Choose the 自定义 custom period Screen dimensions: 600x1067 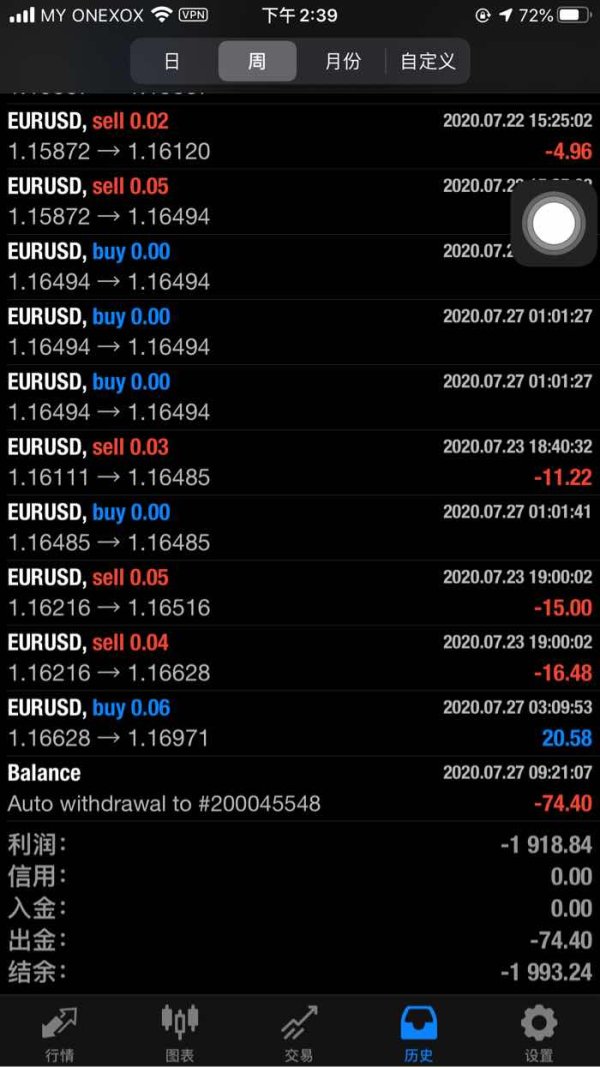[x=428, y=61]
